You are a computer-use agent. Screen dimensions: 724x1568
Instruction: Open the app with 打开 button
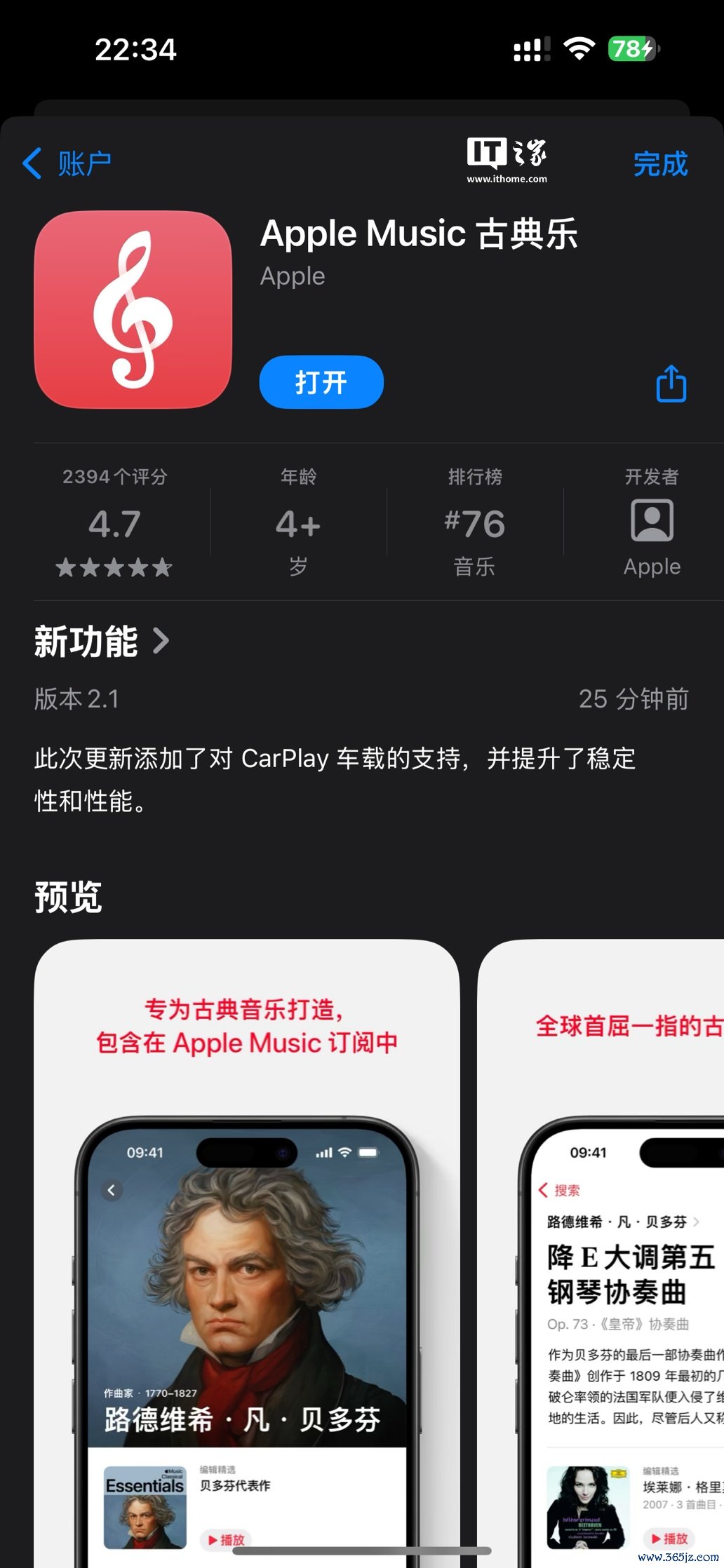[321, 382]
